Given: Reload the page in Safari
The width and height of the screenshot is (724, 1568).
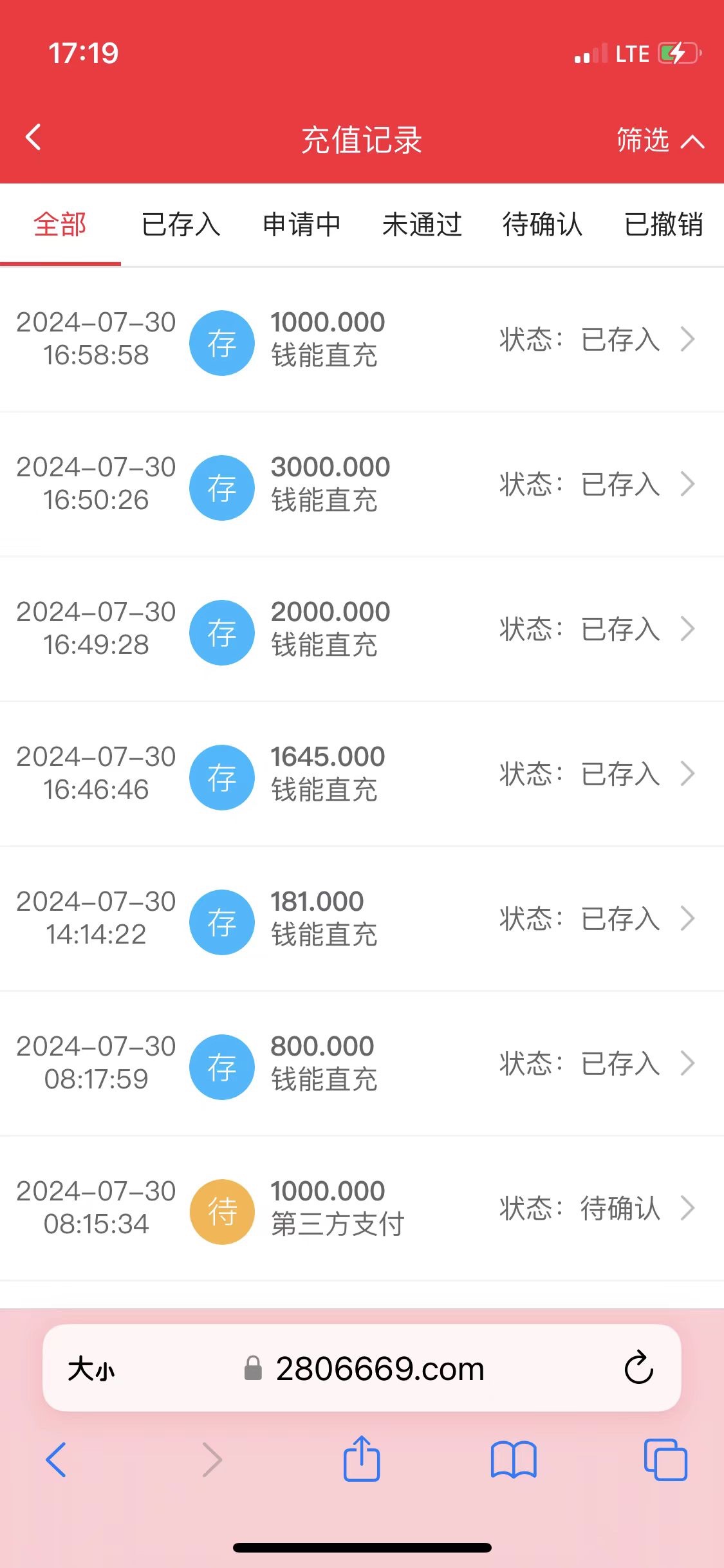Looking at the screenshot, I should [x=638, y=1368].
